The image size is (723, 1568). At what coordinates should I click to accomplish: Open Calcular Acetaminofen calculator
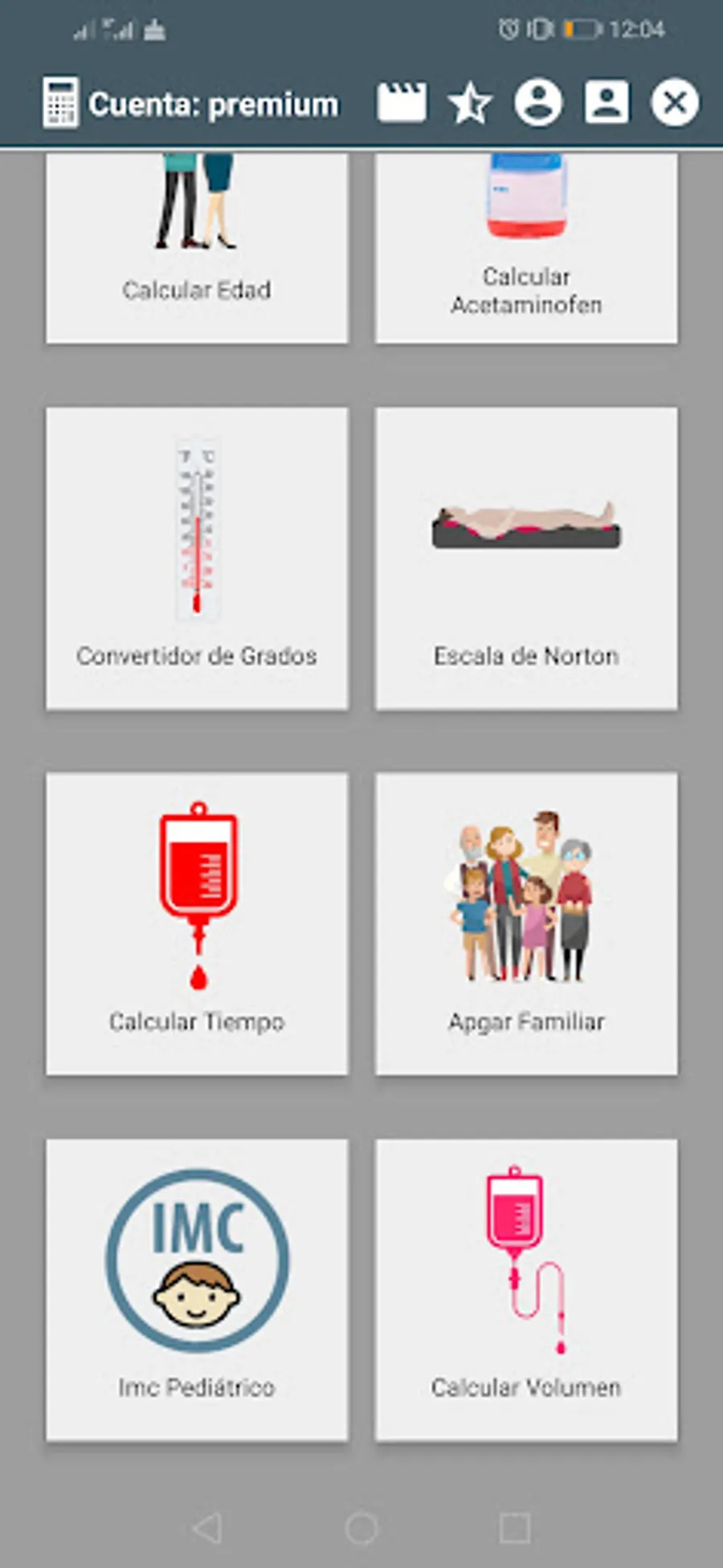point(526,249)
